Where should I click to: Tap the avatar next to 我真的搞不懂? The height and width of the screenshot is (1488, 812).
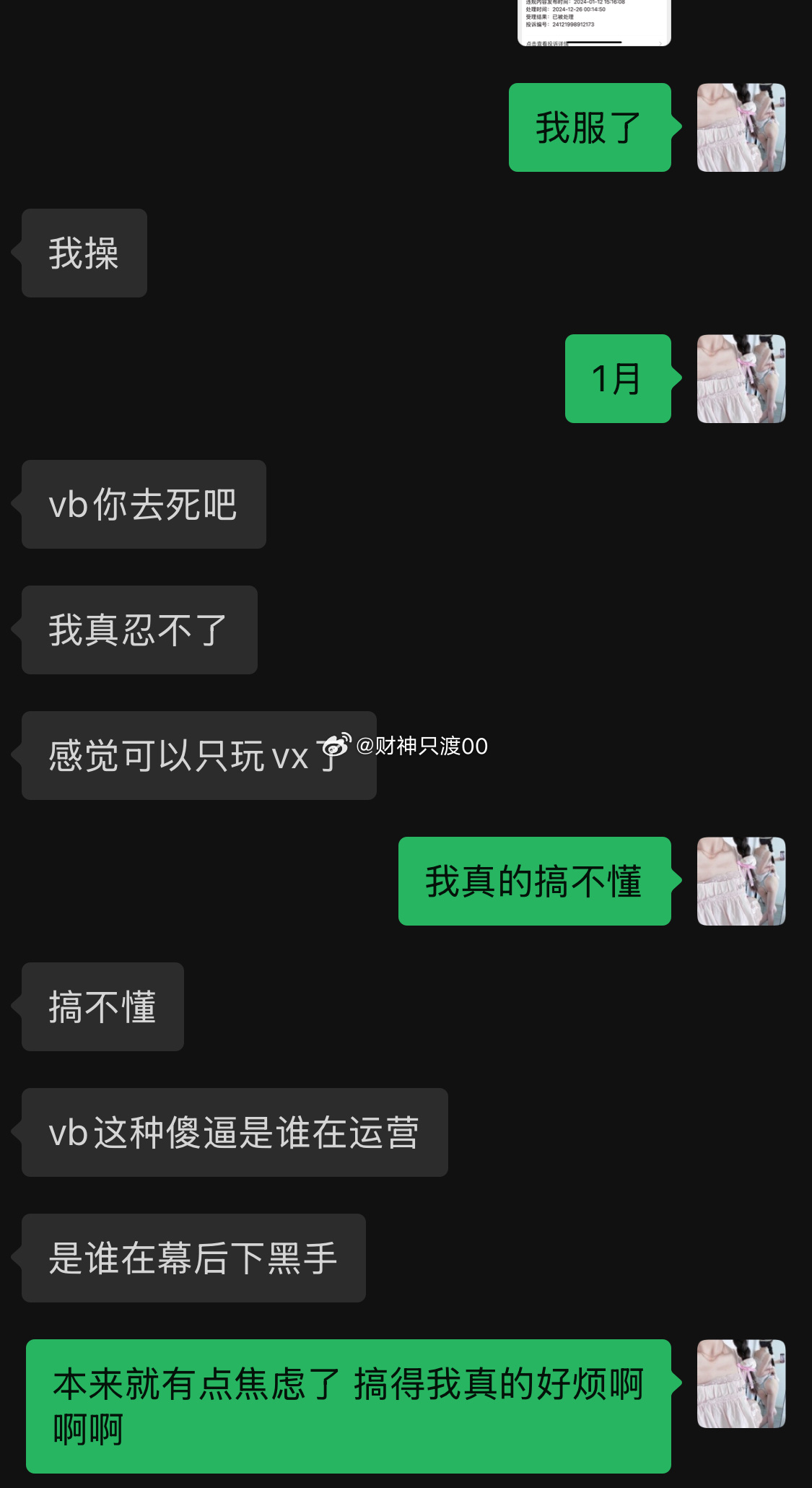[x=741, y=882]
